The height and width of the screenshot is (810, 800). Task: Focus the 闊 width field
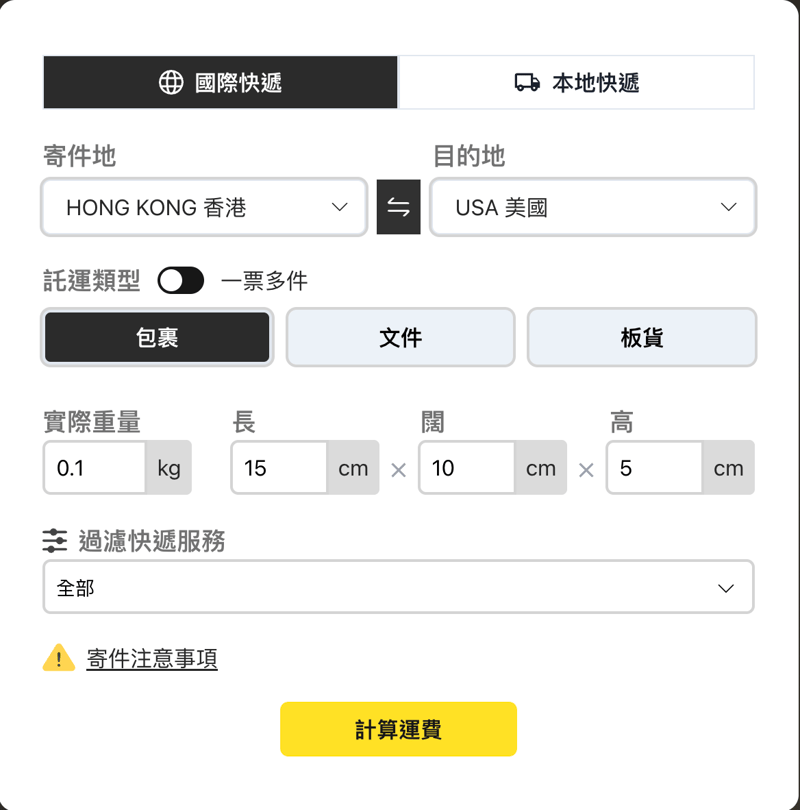point(467,468)
